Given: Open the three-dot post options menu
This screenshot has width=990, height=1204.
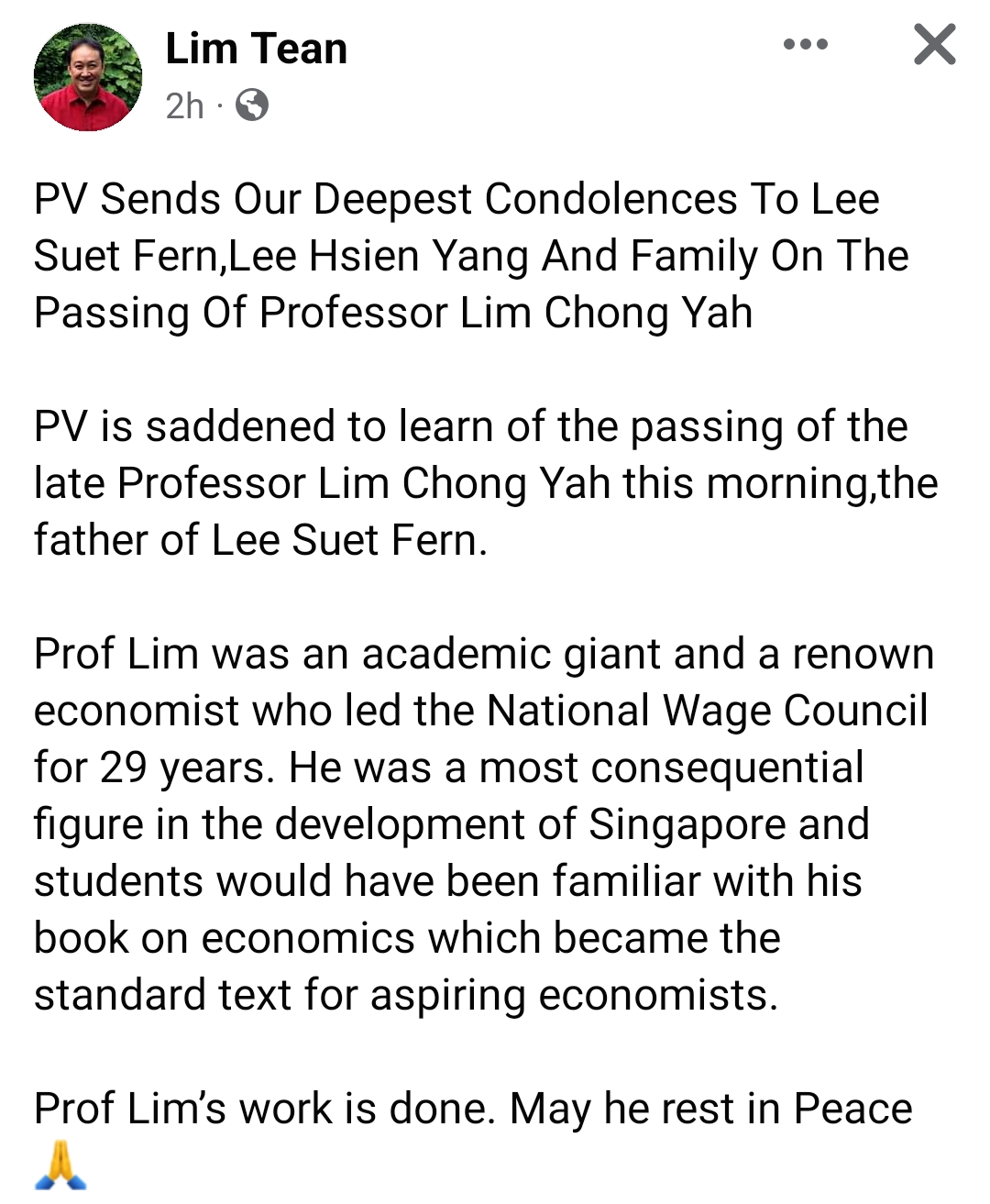Looking at the screenshot, I should (806, 44).
